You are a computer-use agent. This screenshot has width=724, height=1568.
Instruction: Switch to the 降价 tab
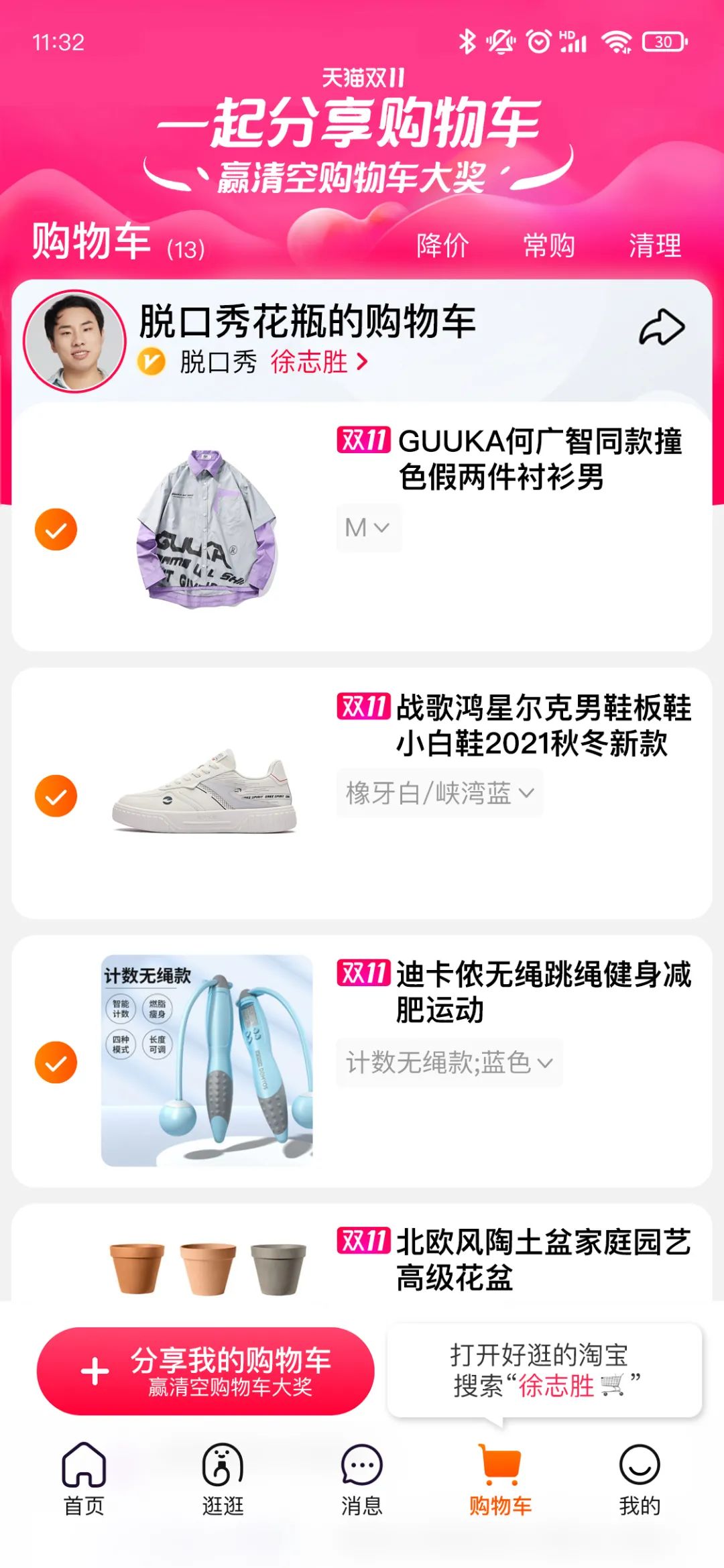point(442,247)
